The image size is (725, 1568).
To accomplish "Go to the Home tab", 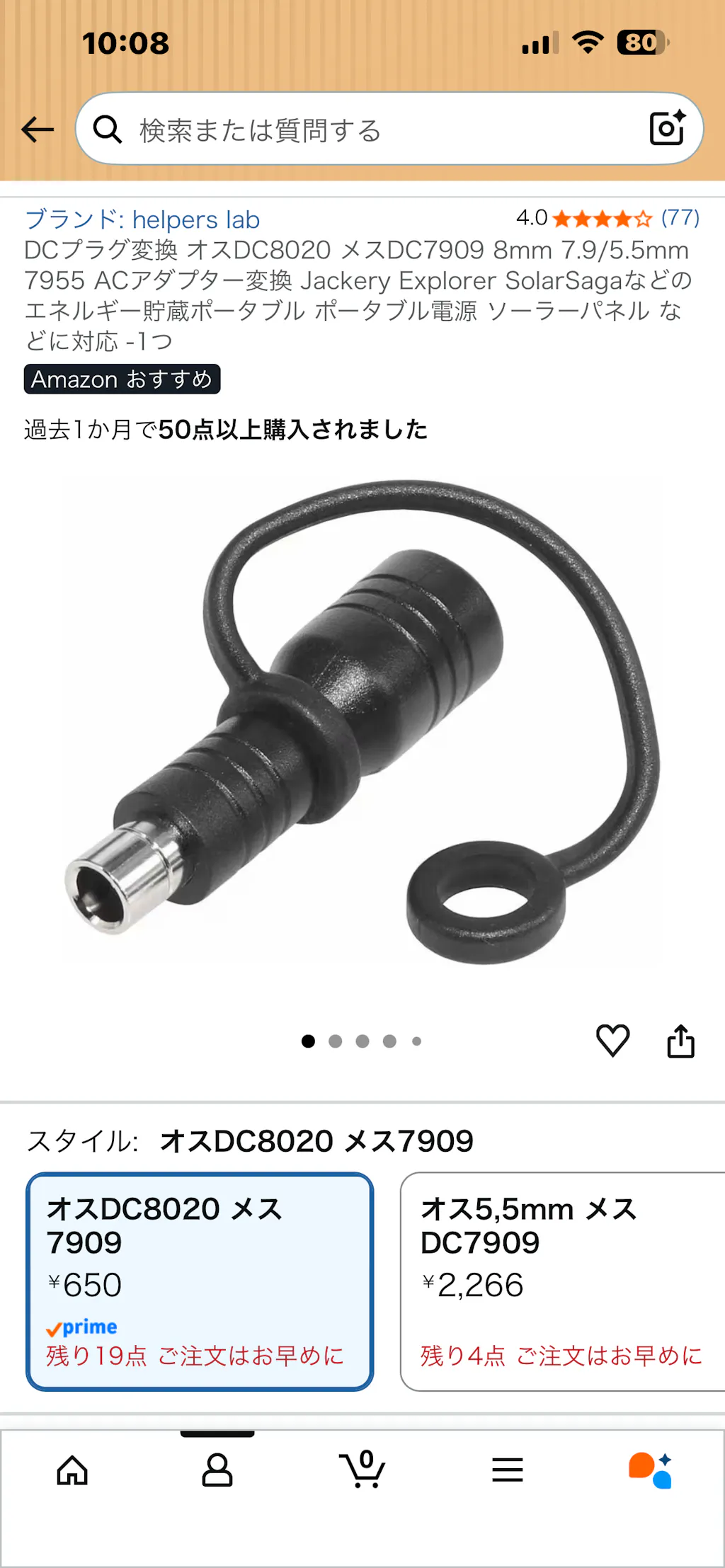I will coord(72,1470).
